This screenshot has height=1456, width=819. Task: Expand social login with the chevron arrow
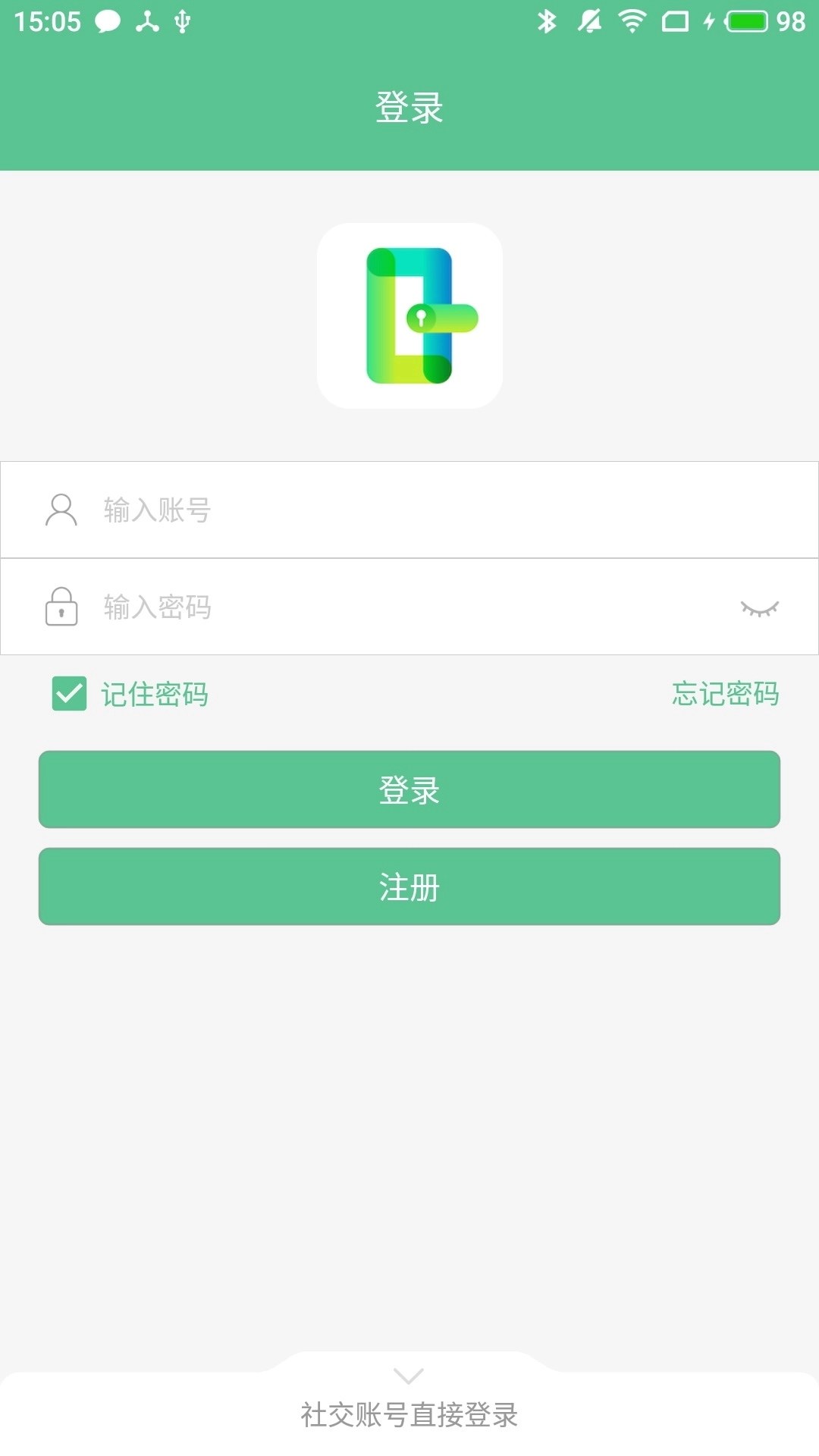(x=409, y=1376)
